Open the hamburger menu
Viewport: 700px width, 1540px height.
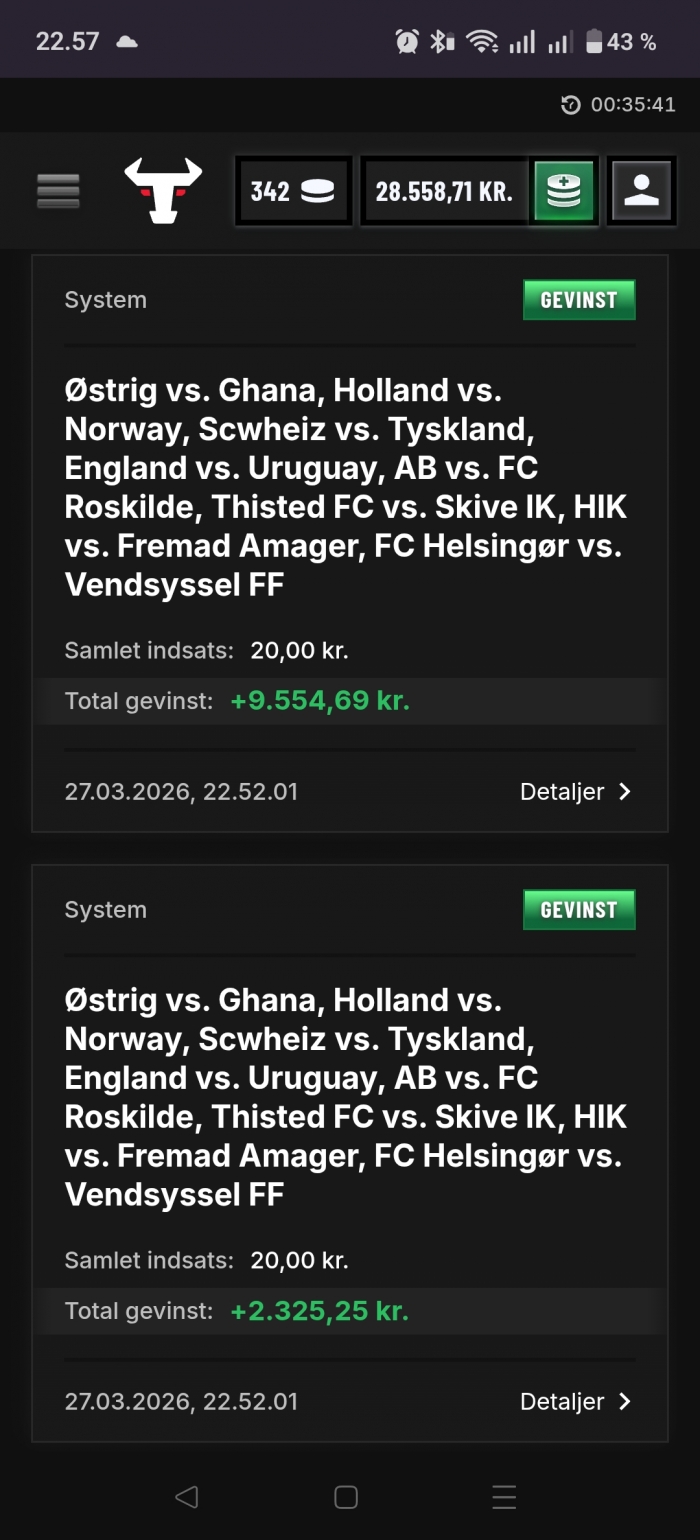tap(58, 190)
